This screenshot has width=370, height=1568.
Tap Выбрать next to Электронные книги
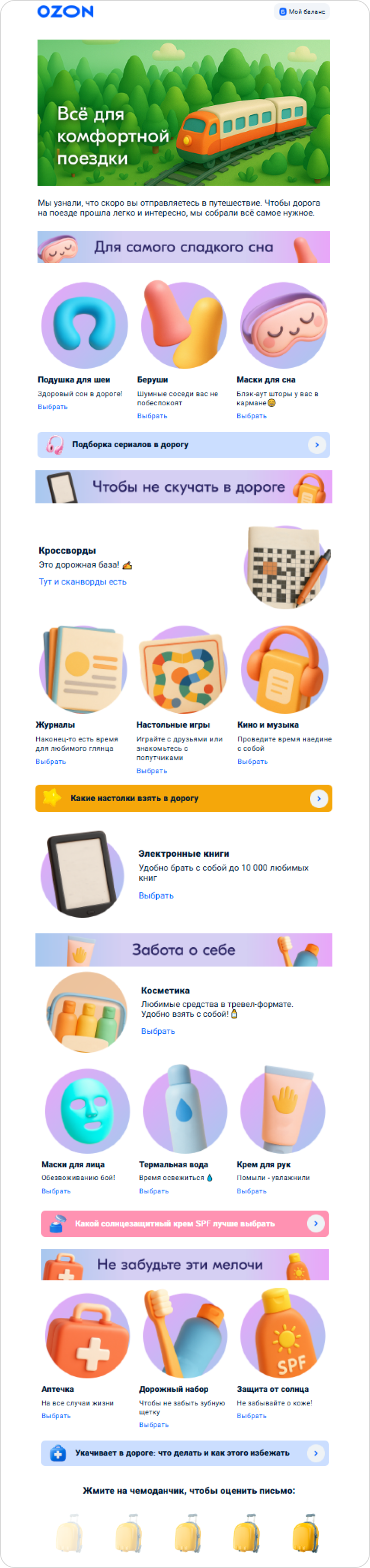click(x=156, y=895)
